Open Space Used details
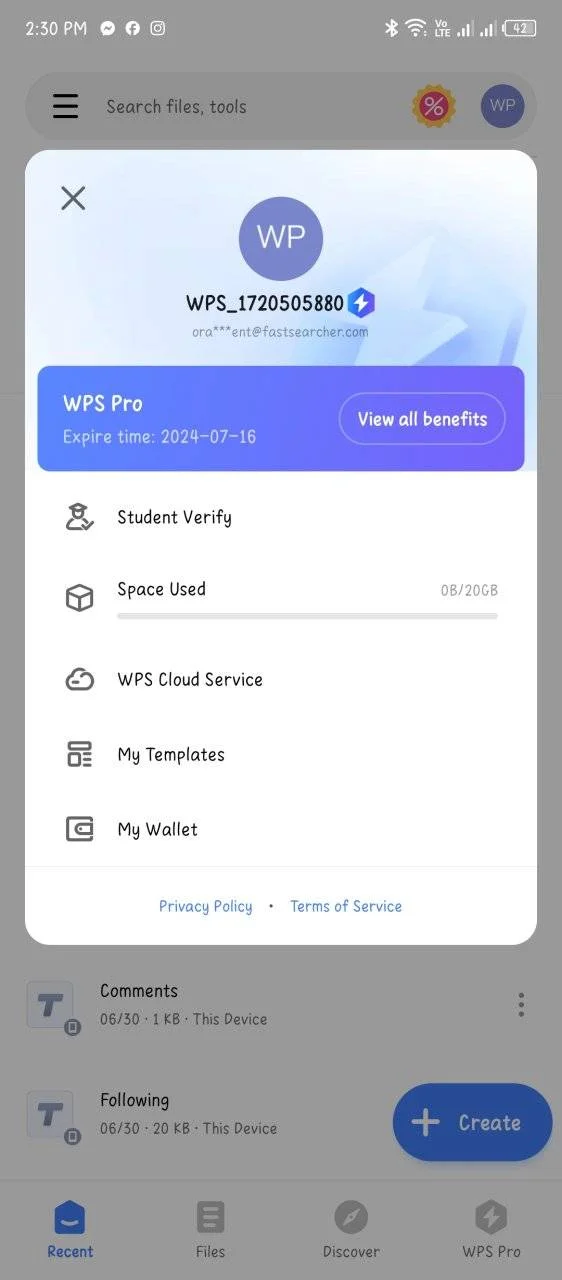Viewport: 562px width, 1280px height. 281,597
